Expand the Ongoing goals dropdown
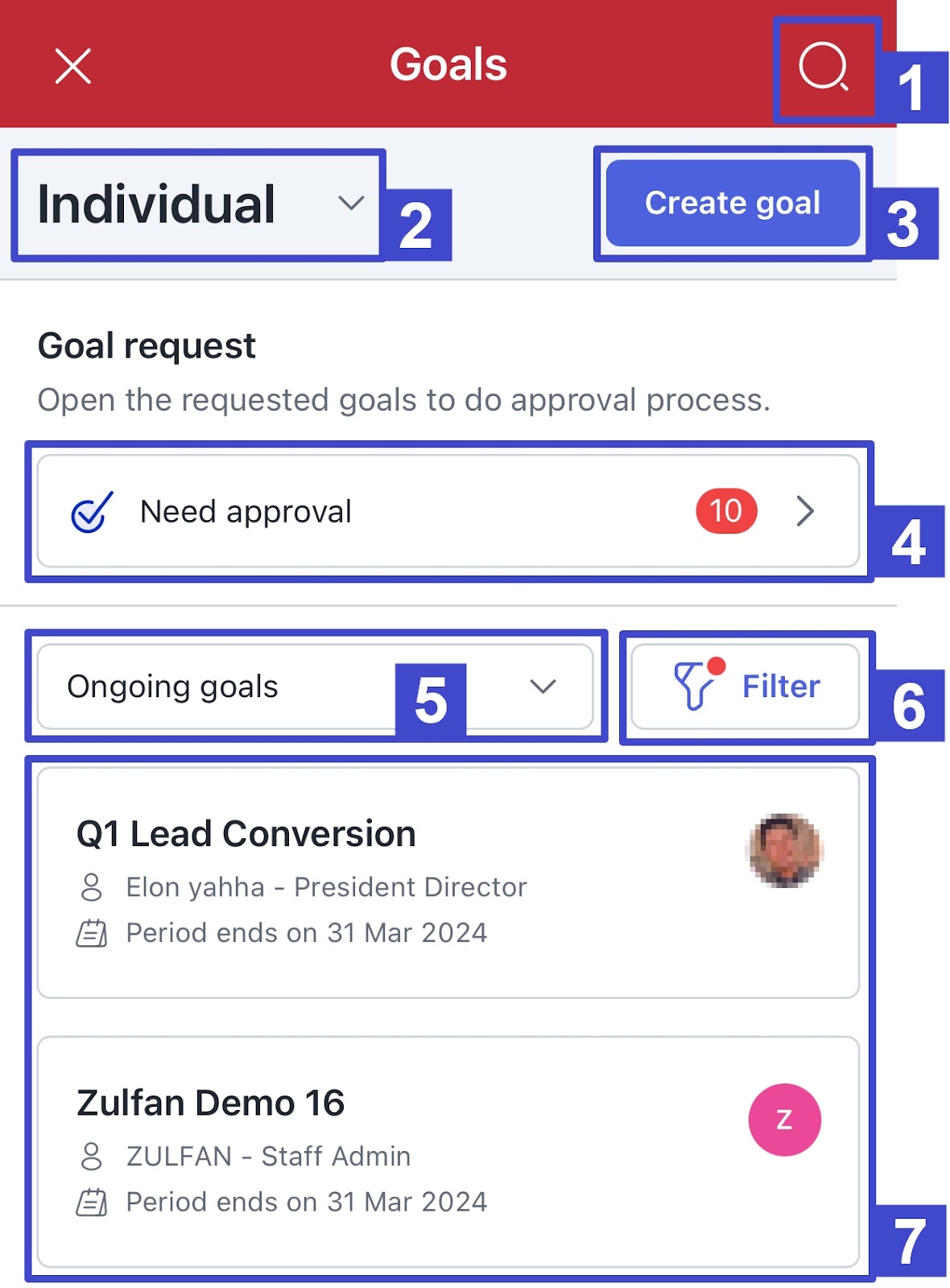The image size is (950, 1288). click(x=314, y=687)
